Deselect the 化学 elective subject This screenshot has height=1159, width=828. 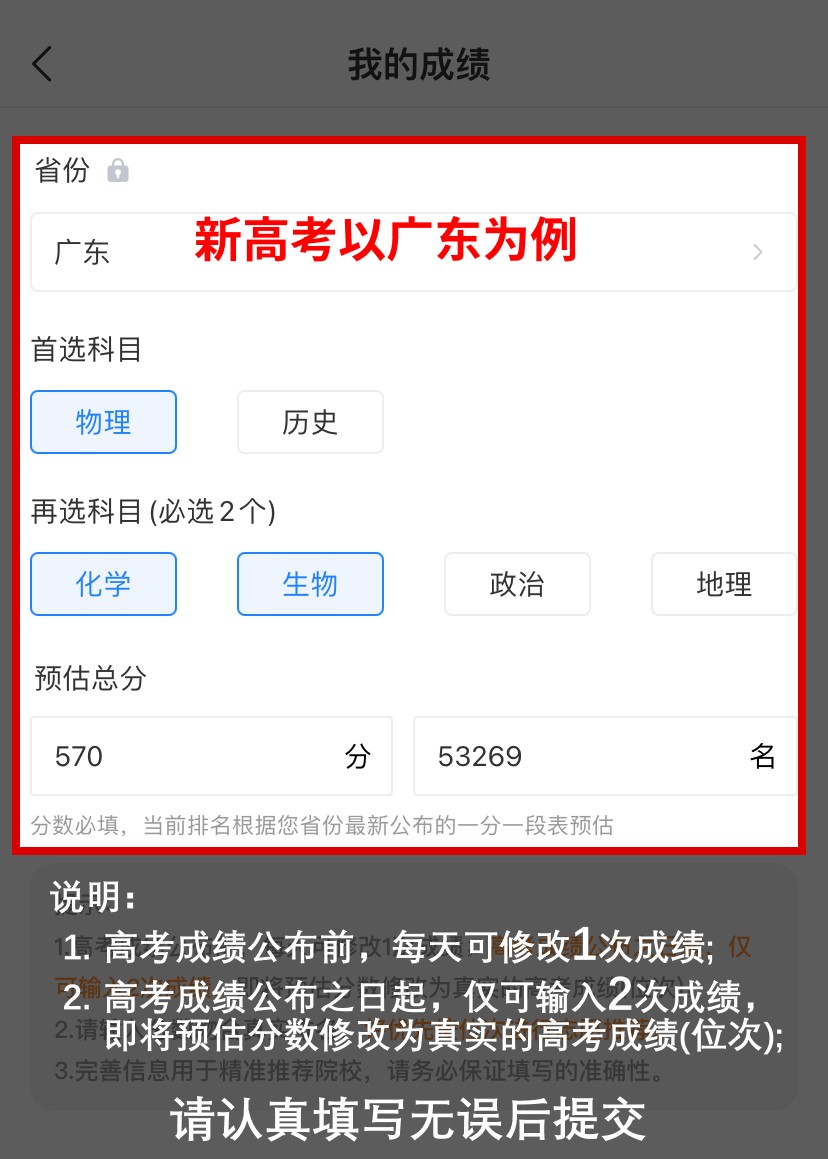coord(104,584)
